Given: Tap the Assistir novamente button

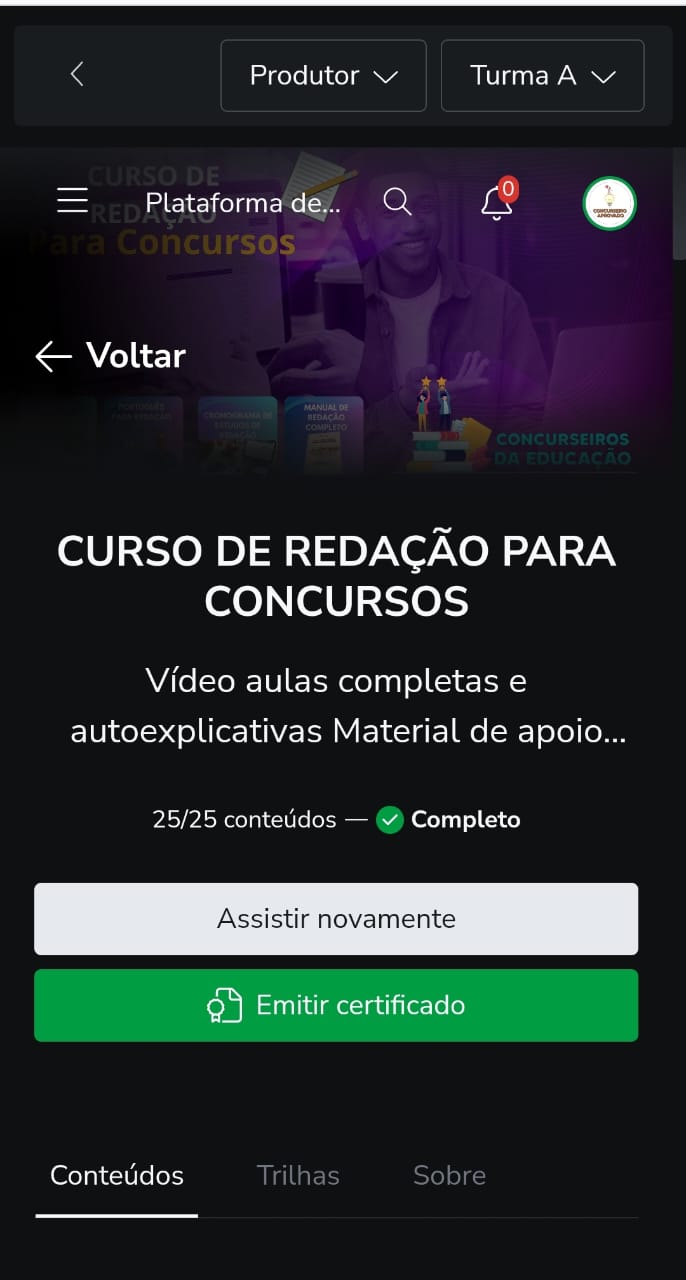Looking at the screenshot, I should pos(336,919).
